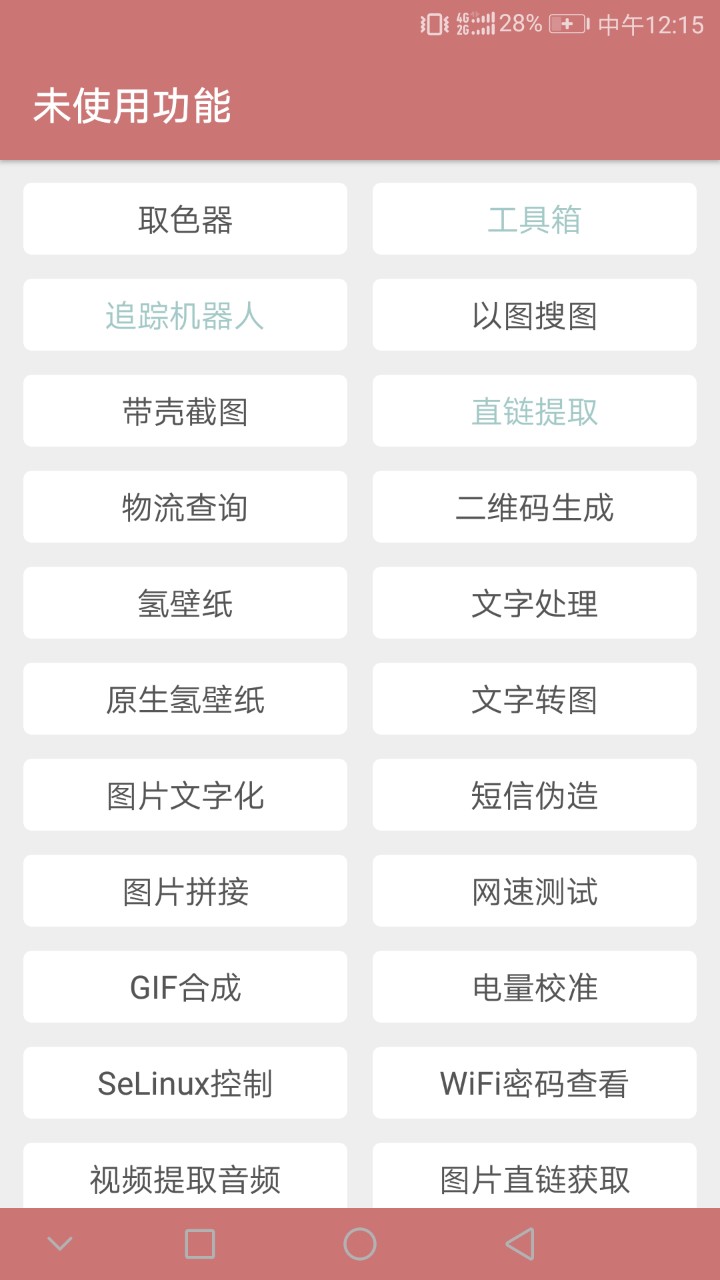This screenshot has height=1280, width=720.
Task: Select 文字处理 text processing
Action: tap(534, 603)
